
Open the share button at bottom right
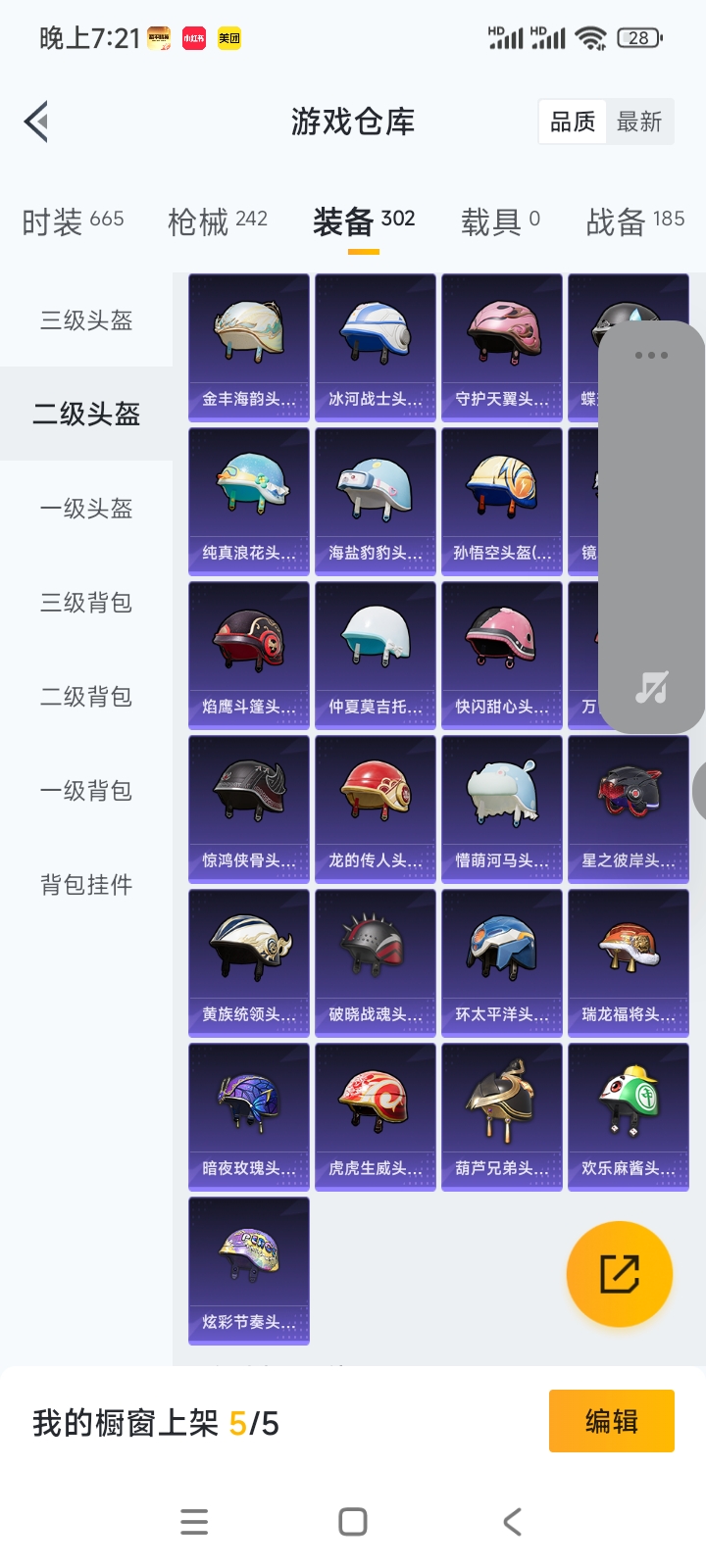tap(619, 1273)
